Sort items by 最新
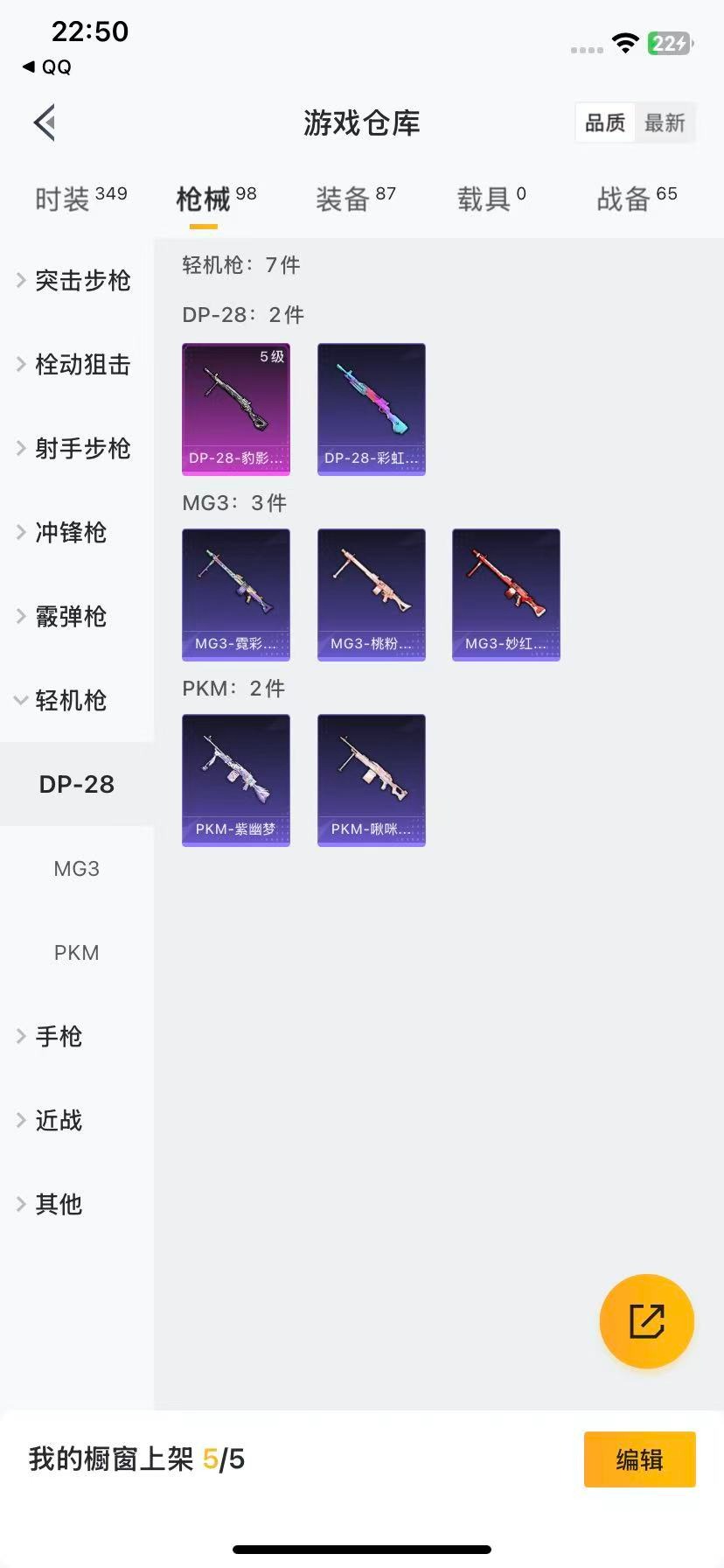Screen dimensions: 724x1568 (665, 122)
